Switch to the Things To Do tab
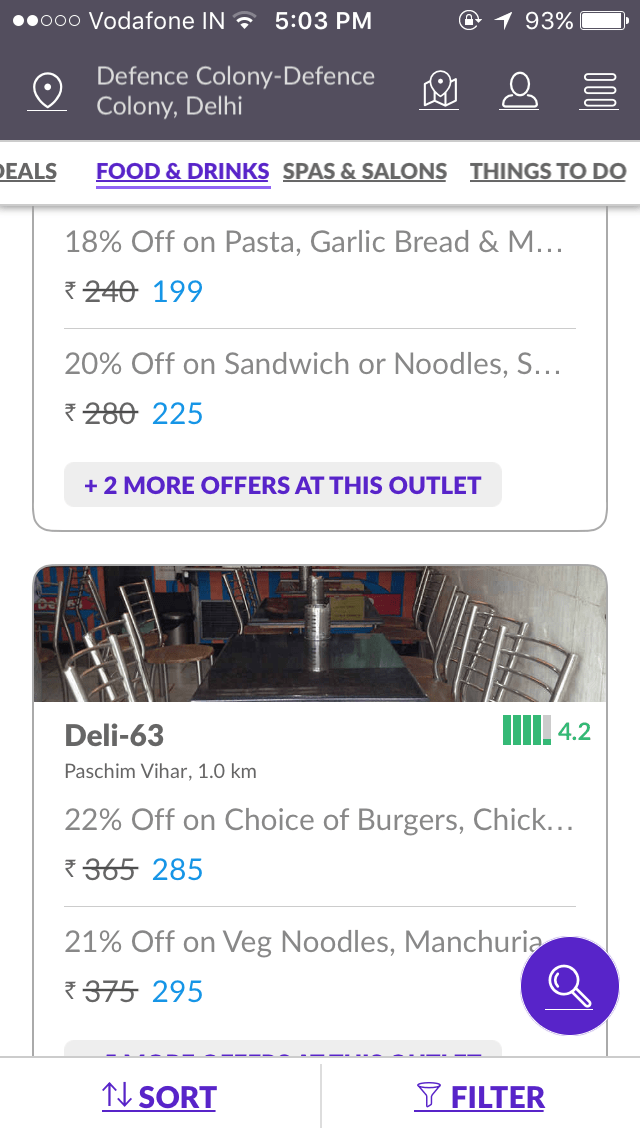Image resolution: width=640 pixels, height=1136 pixels. click(x=548, y=171)
